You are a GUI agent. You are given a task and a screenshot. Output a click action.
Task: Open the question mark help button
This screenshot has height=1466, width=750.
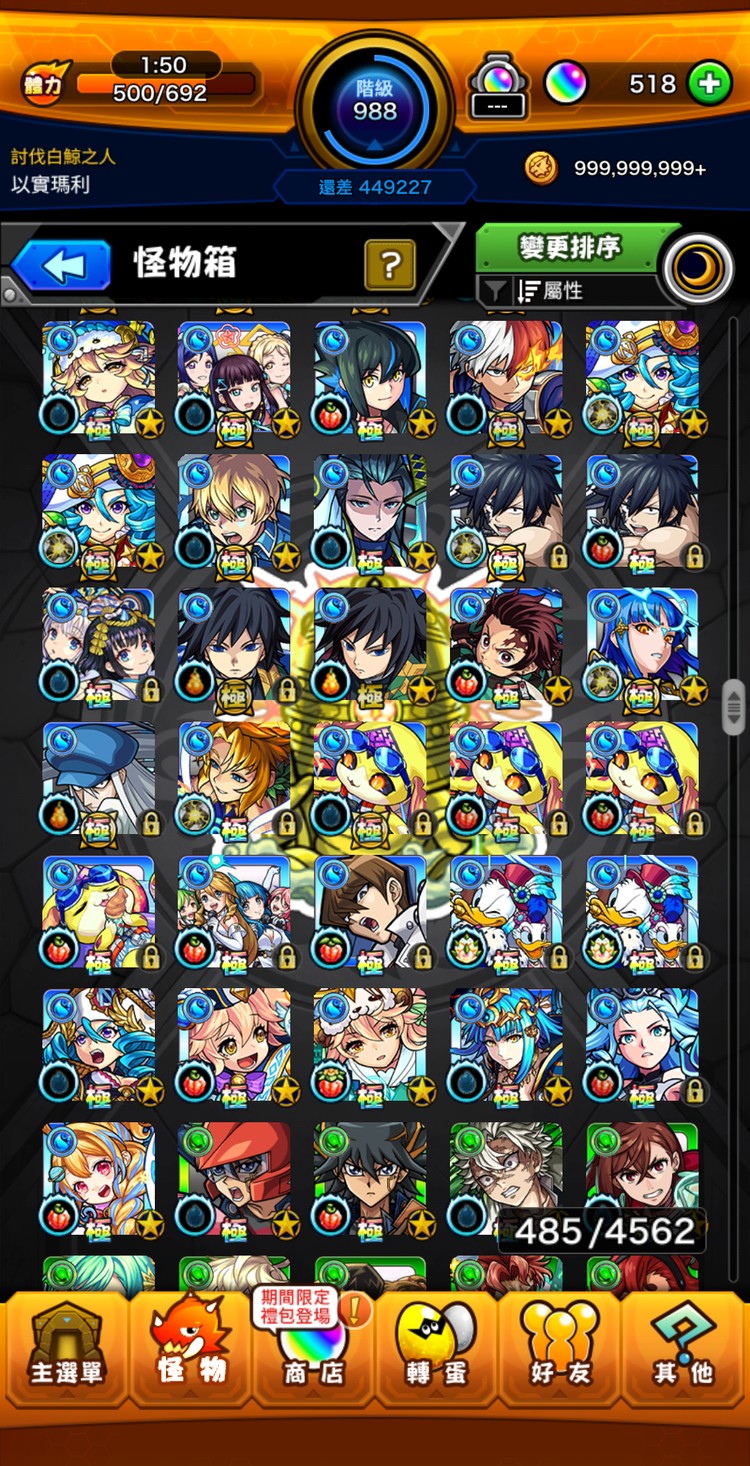point(390,265)
